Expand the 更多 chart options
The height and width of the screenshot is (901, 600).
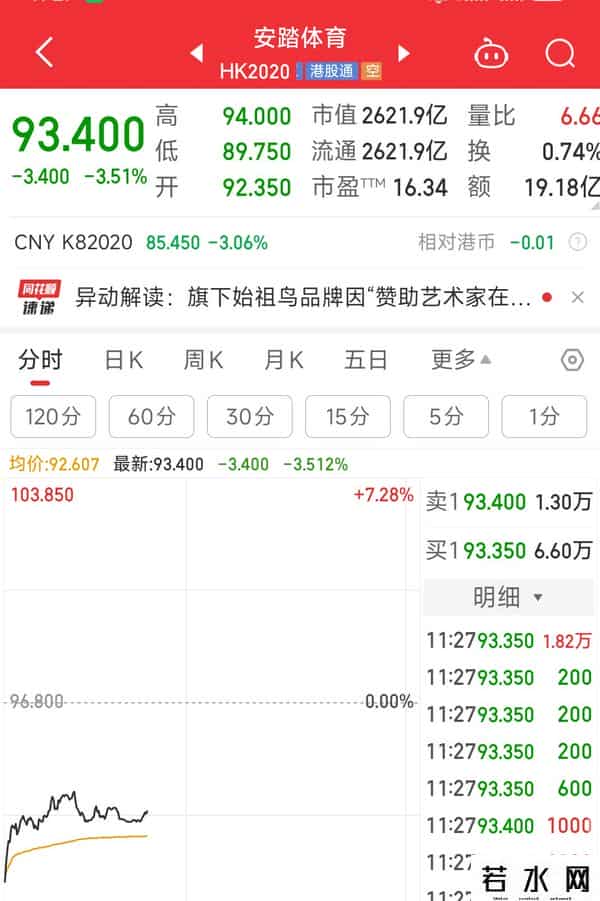click(460, 360)
